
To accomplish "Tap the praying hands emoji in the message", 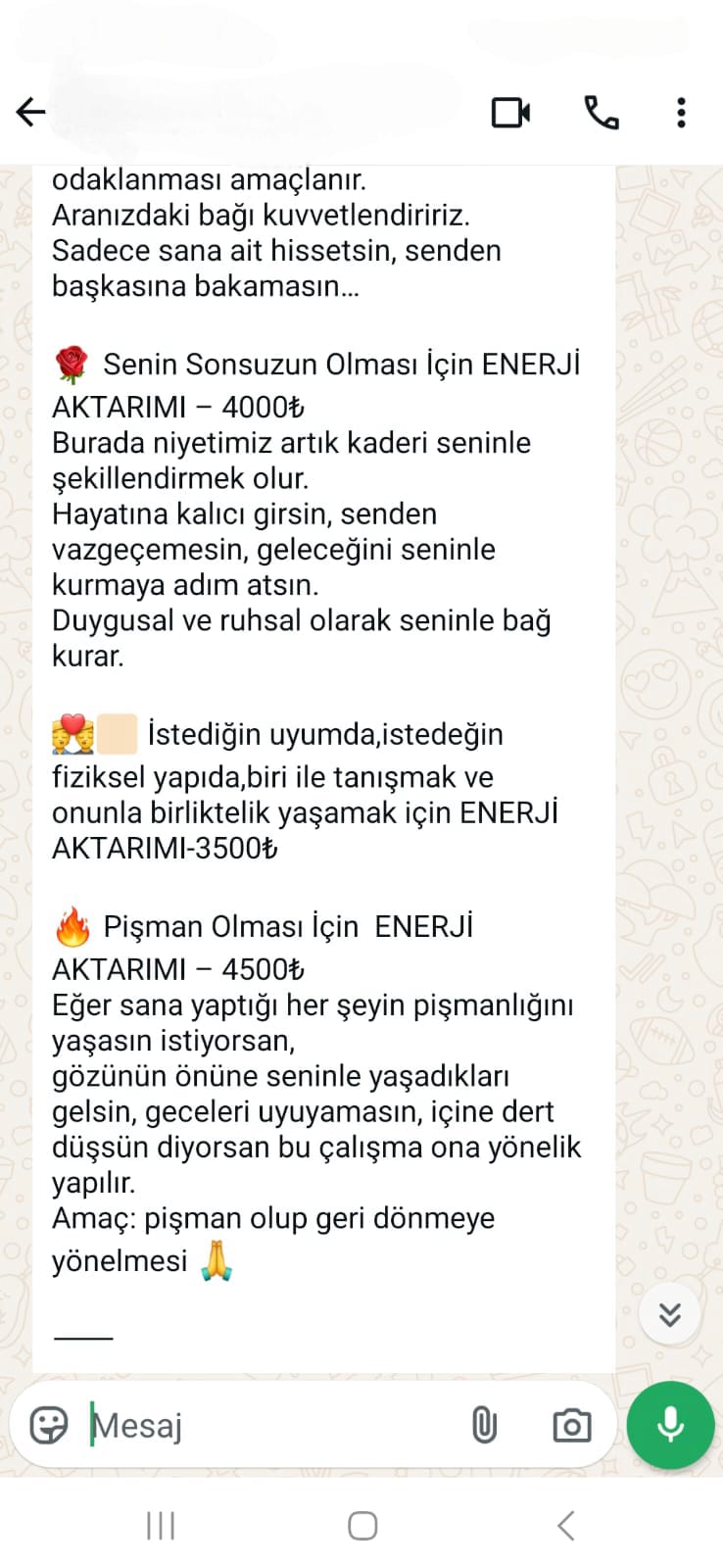I will point(217,1261).
